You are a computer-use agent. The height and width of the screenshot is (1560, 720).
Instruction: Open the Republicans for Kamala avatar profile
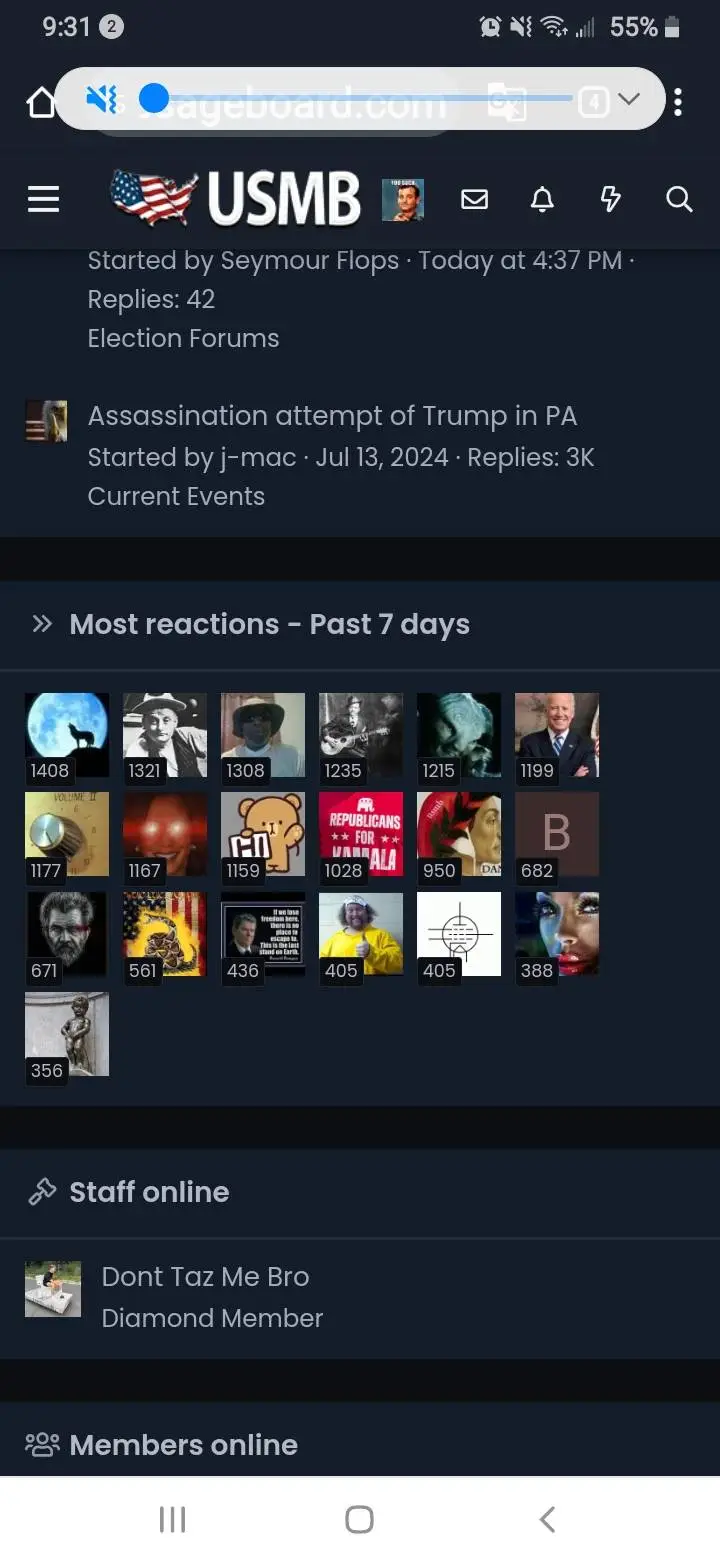pos(361,834)
